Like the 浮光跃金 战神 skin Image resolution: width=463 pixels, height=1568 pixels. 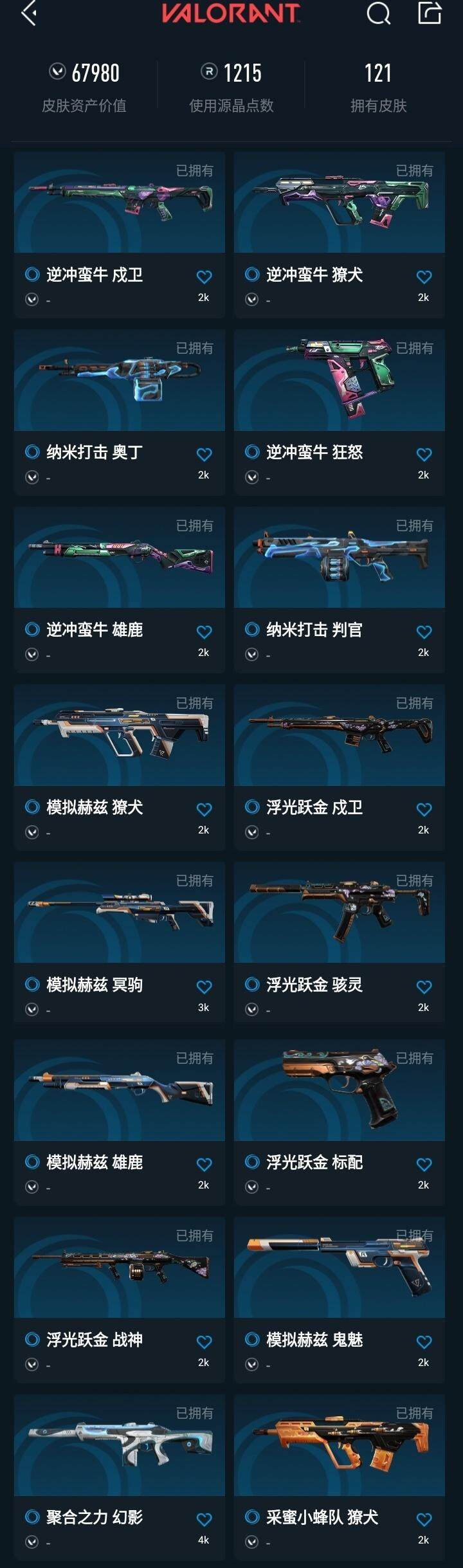tap(204, 1342)
